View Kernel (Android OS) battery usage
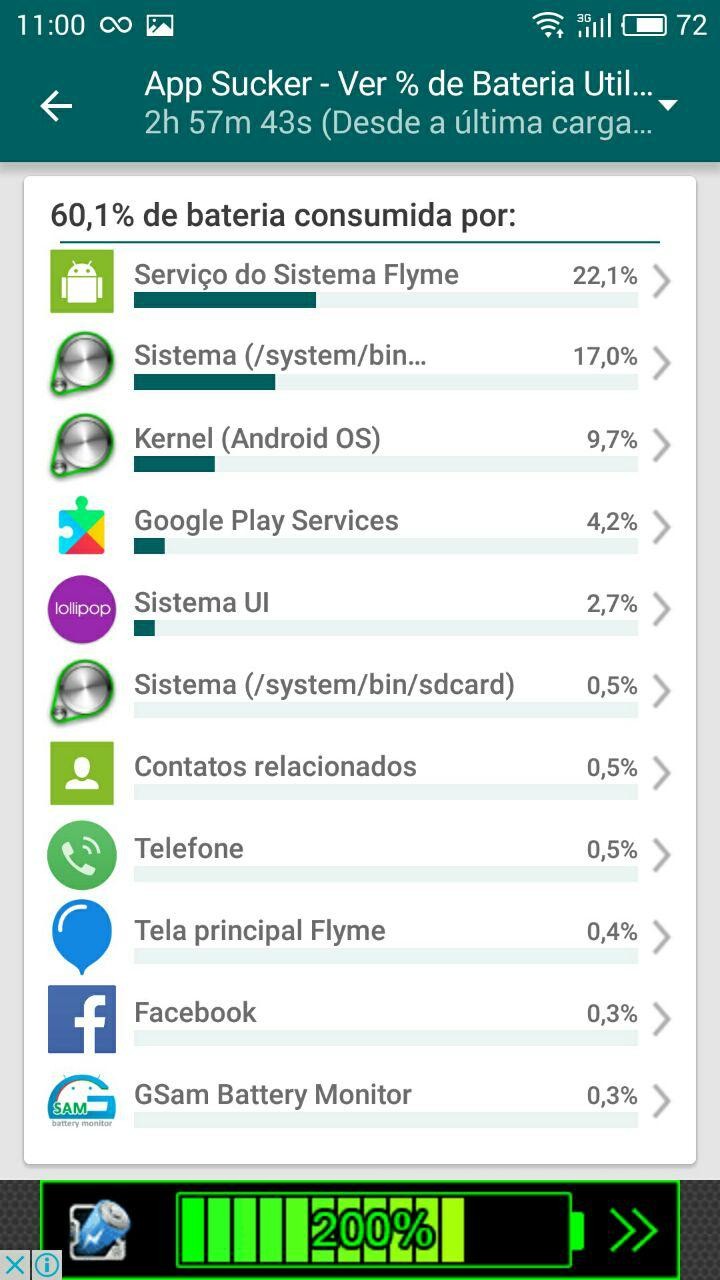The width and height of the screenshot is (720, 1280). point(360,446)
